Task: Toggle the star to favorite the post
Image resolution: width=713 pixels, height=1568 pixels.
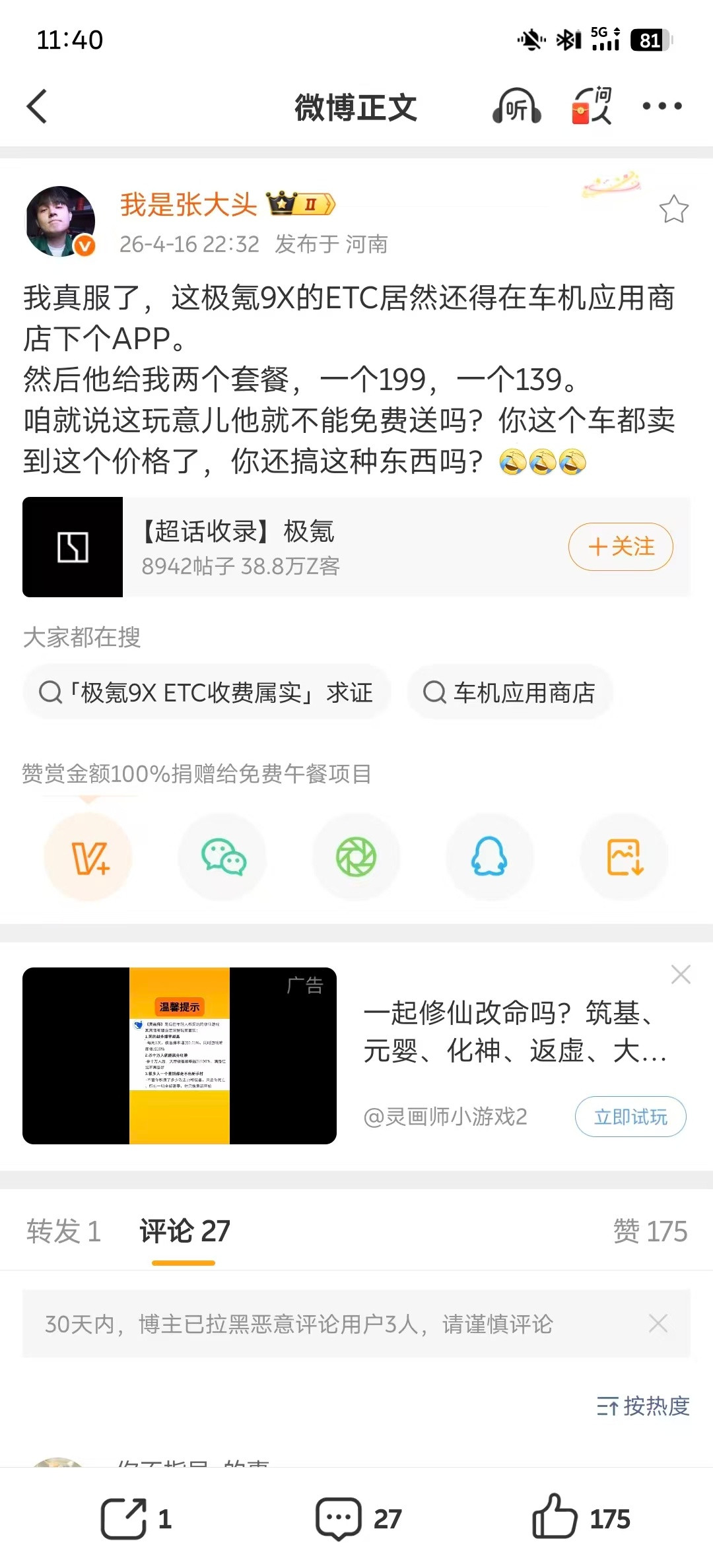Action: (674, 210)
